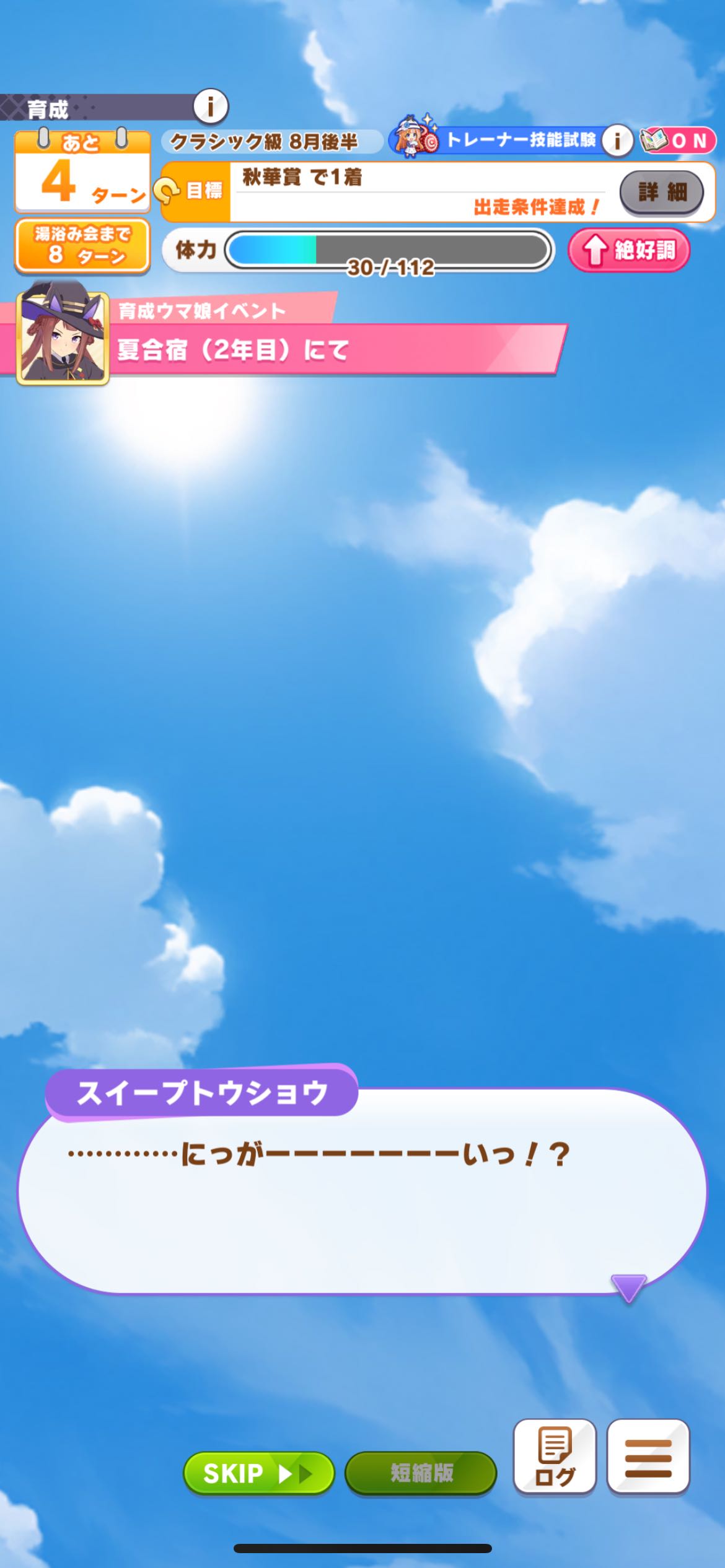Screen dimensions: 725x1568
Task: Tap the 絶好調 condition button
Action: click(628, 250)
